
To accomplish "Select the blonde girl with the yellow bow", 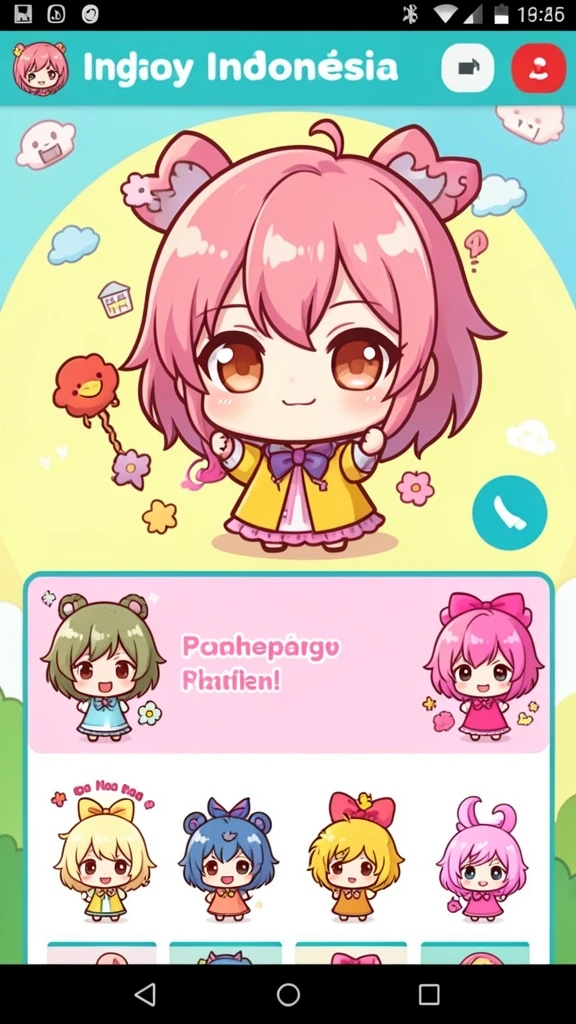I will pos(104,857).
